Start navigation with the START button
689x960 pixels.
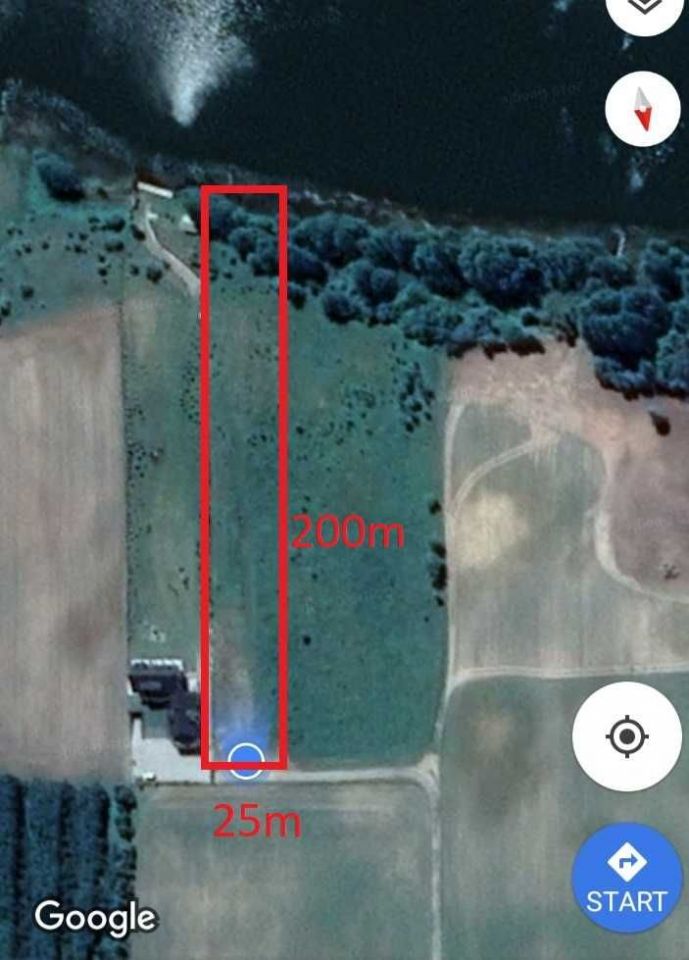click(x=626, y=877)
